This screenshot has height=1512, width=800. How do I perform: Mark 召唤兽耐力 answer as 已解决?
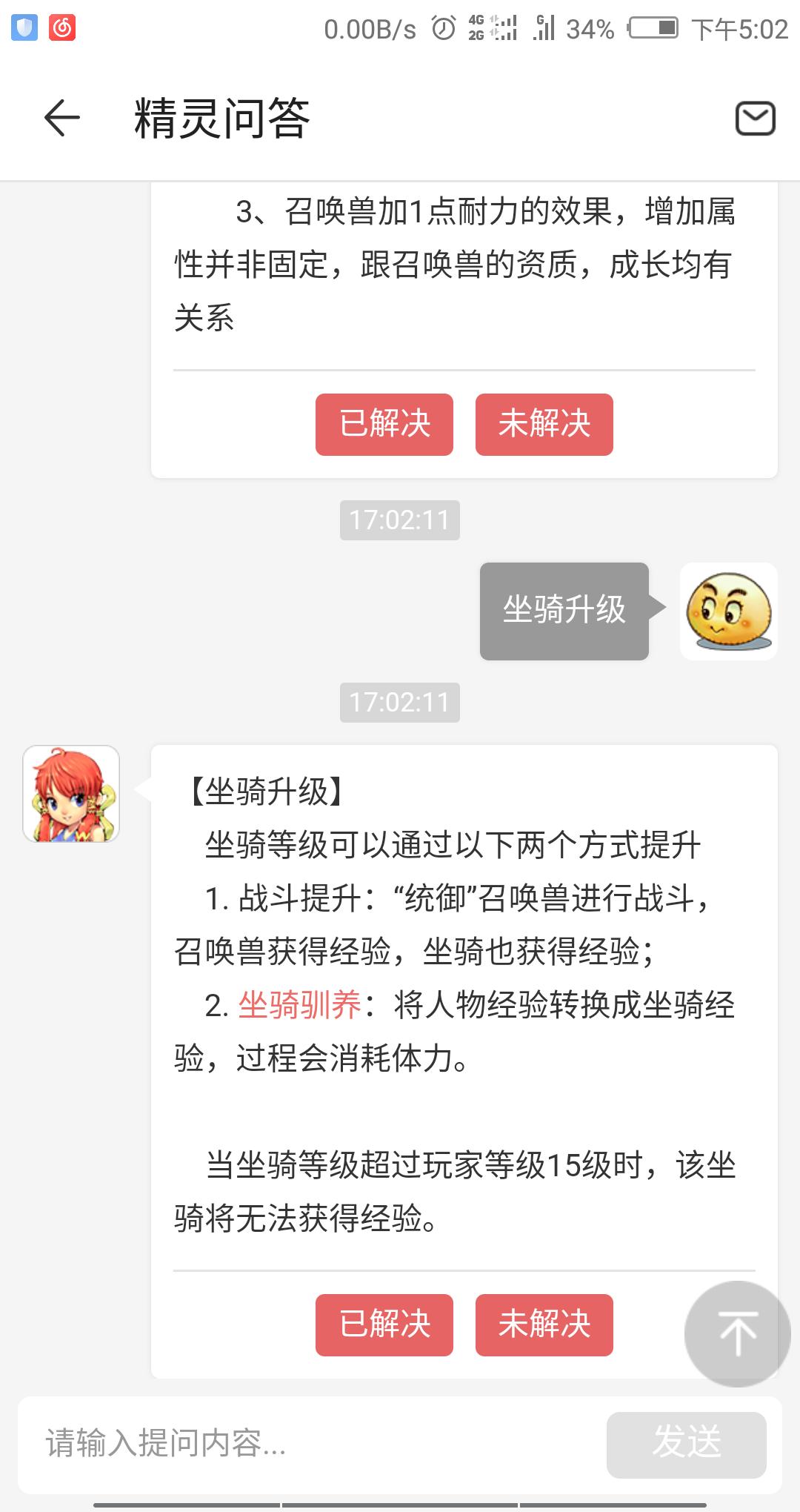(384, 424)
